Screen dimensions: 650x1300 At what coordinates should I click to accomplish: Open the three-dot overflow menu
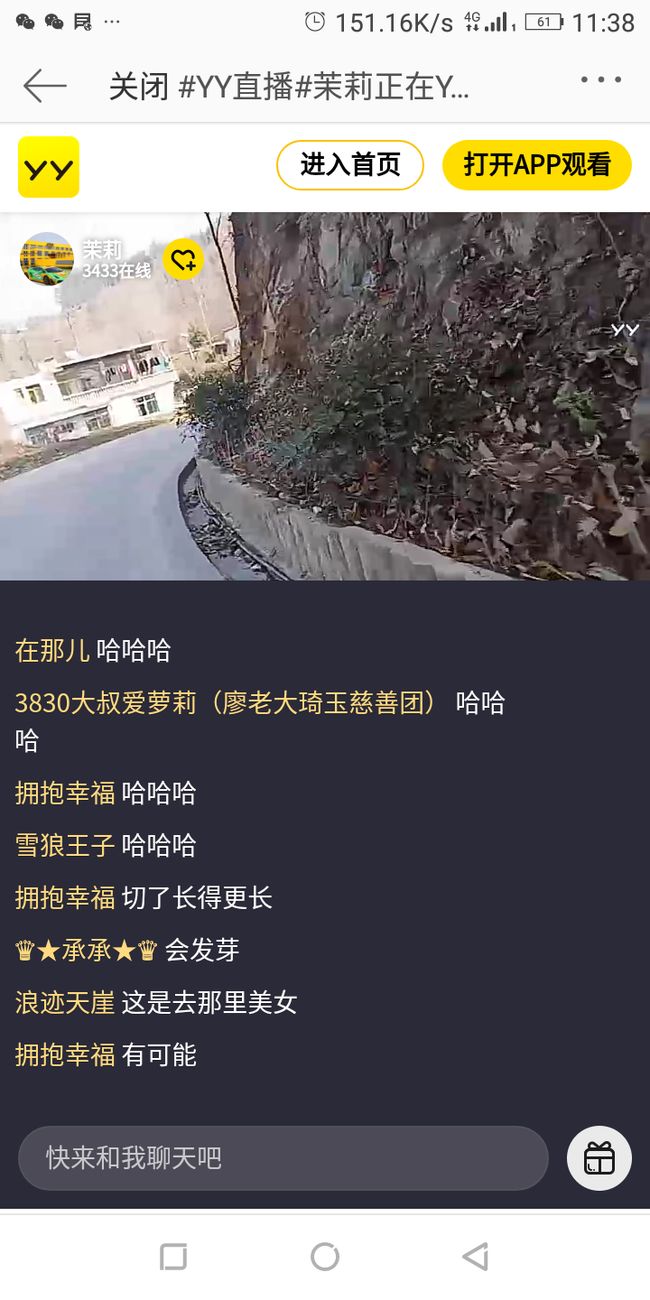(x=601, y=80)
